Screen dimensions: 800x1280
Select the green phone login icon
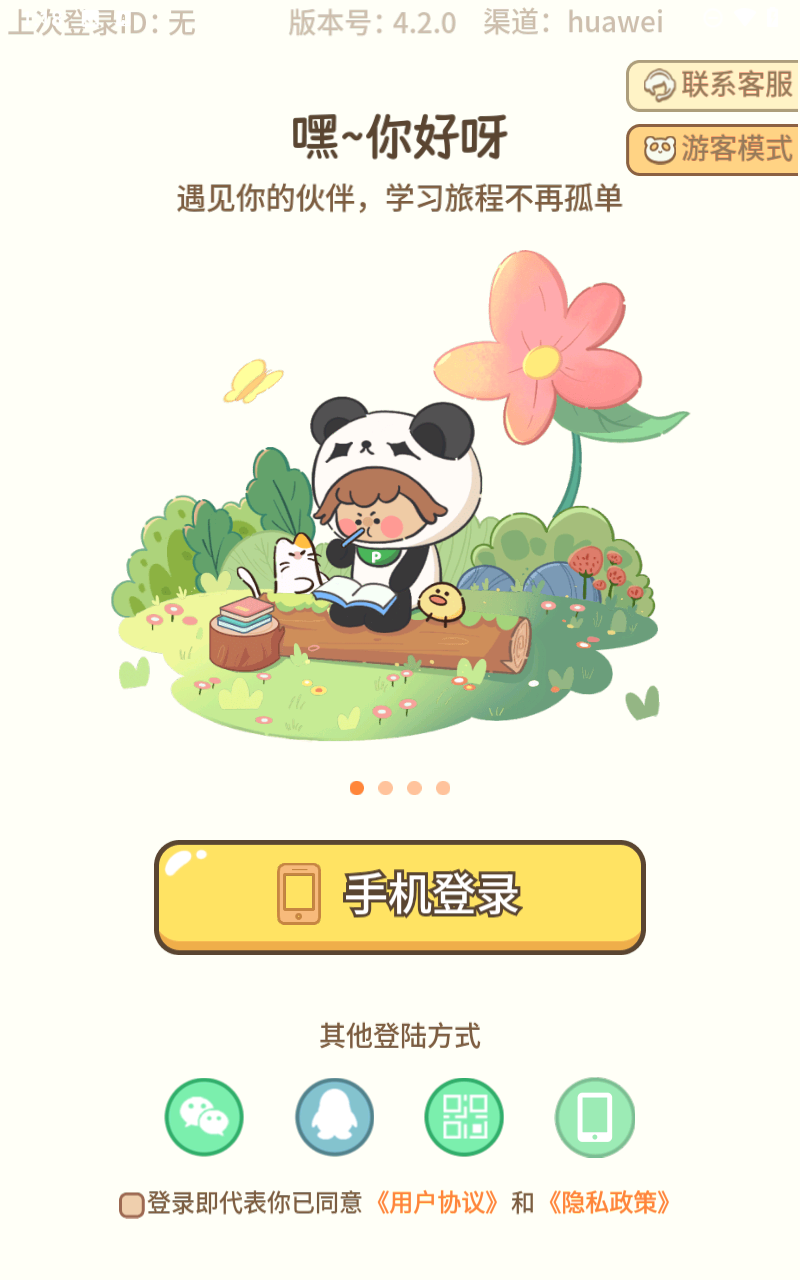(595, 1117)
